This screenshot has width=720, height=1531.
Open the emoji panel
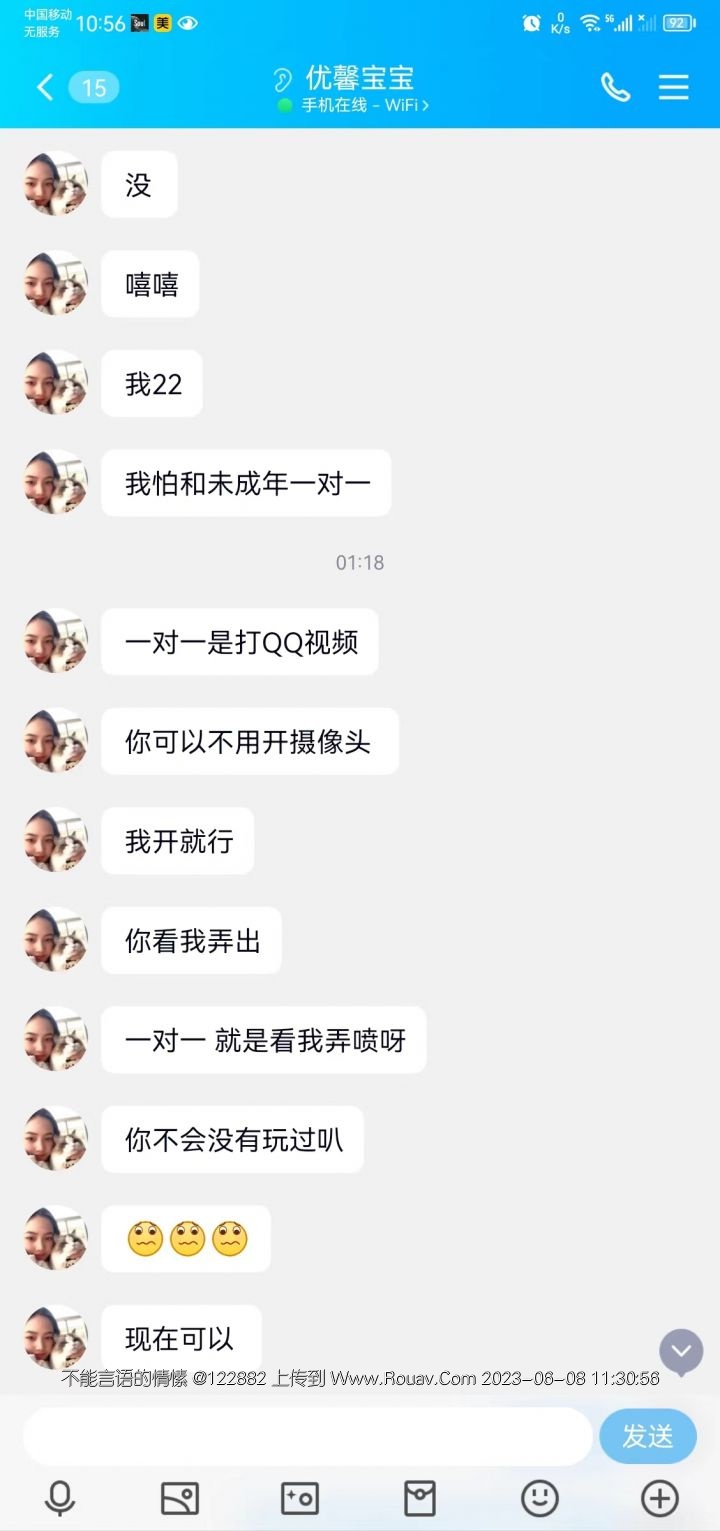(x=540, y=1498)
